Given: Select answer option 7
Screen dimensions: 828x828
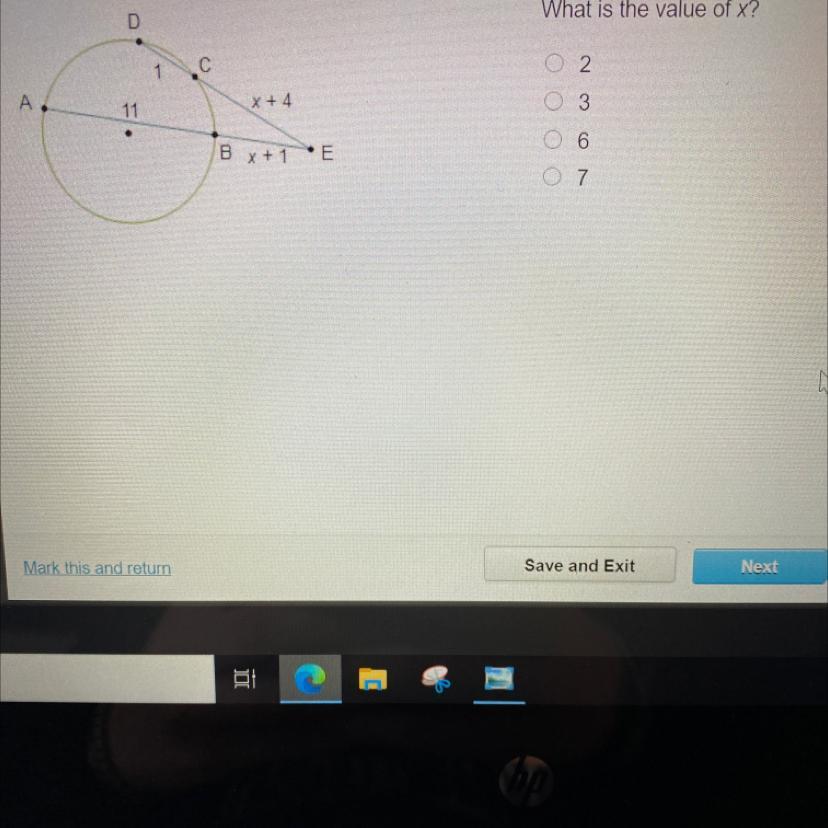Looking at the screenshot, I should [555, 178].
